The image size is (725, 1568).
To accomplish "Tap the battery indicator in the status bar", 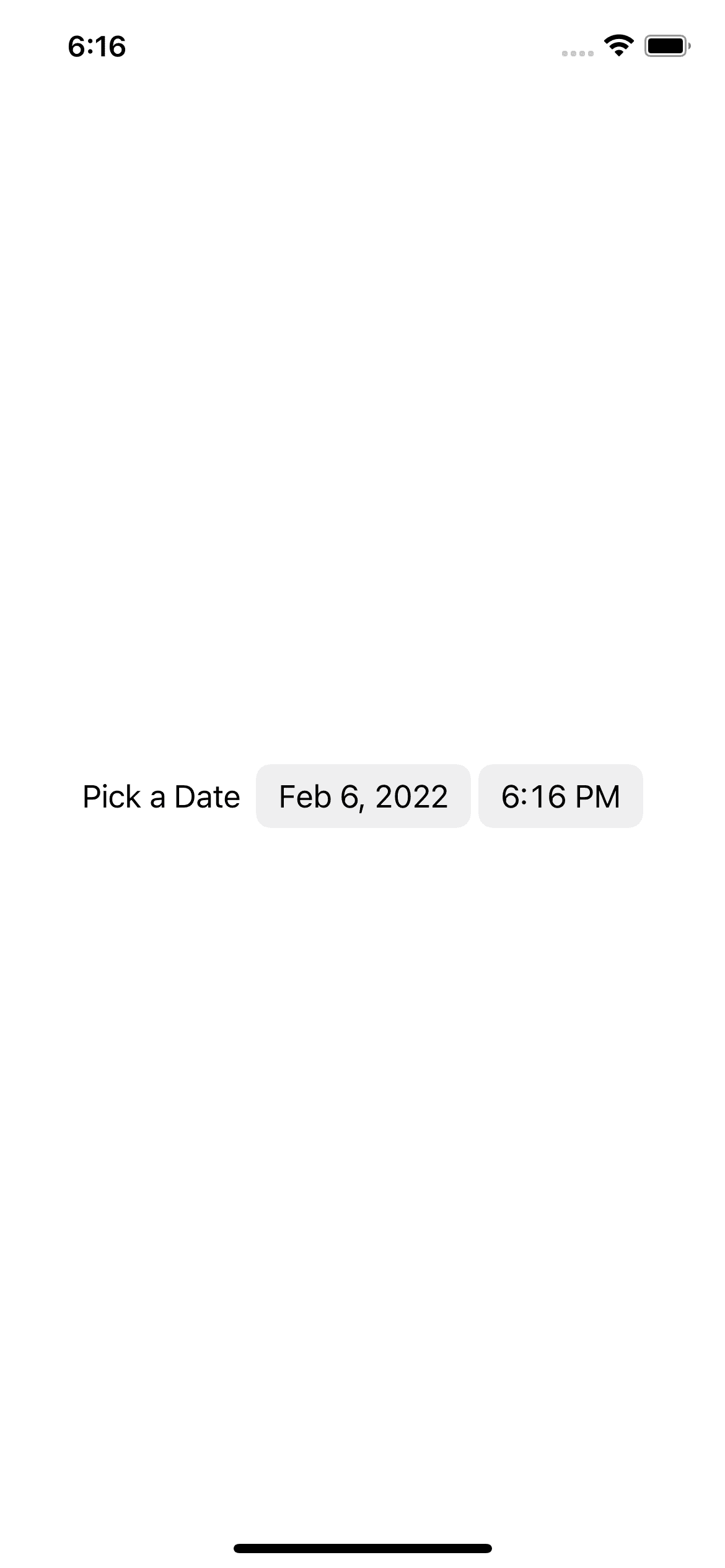I will (x=666, y=44).
